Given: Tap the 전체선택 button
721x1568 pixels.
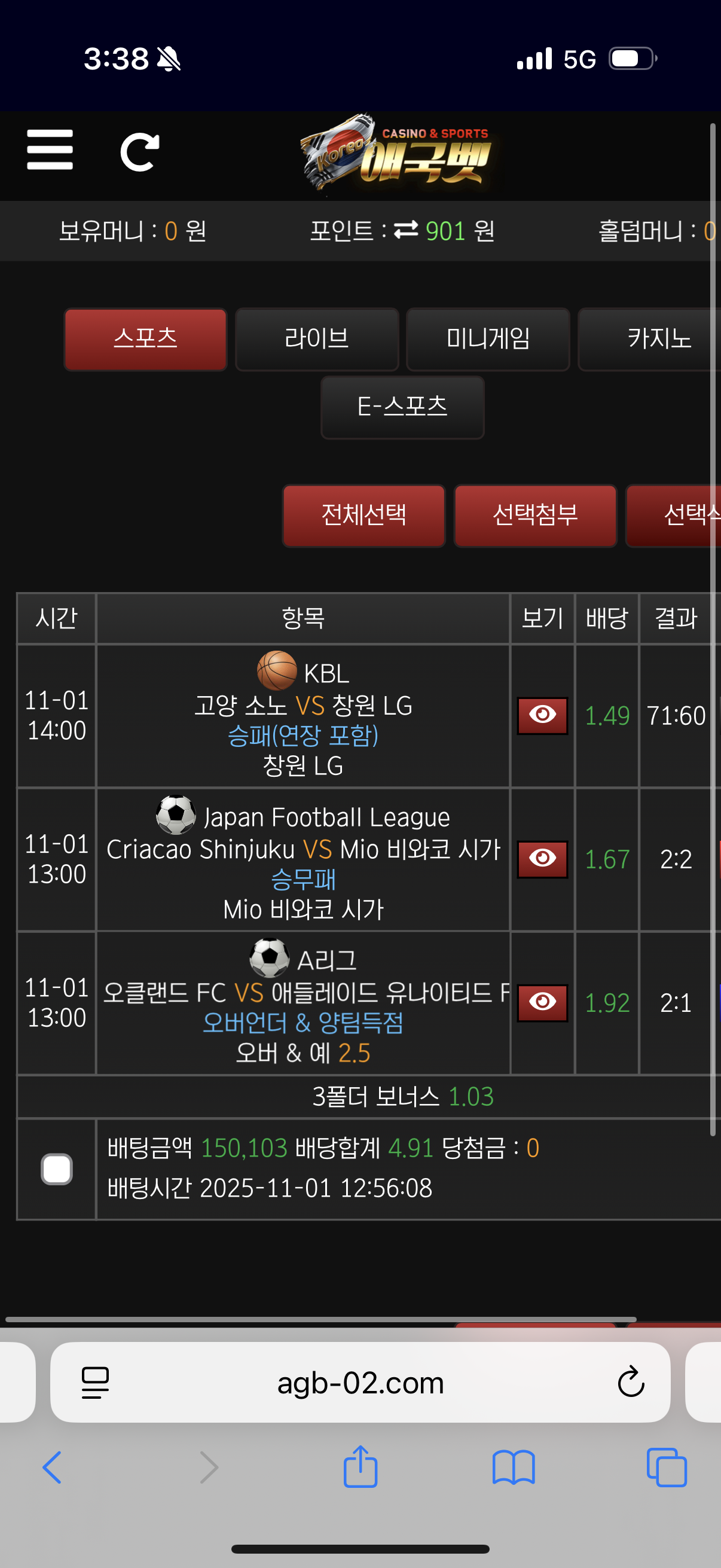Looking at the screenshot, I should (x=363, y=515).
